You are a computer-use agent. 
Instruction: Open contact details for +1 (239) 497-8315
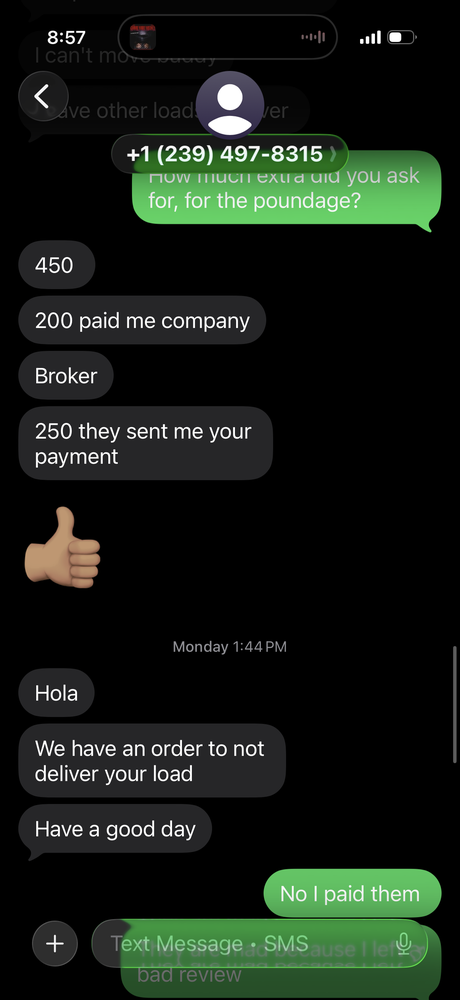tap(230, 154)
